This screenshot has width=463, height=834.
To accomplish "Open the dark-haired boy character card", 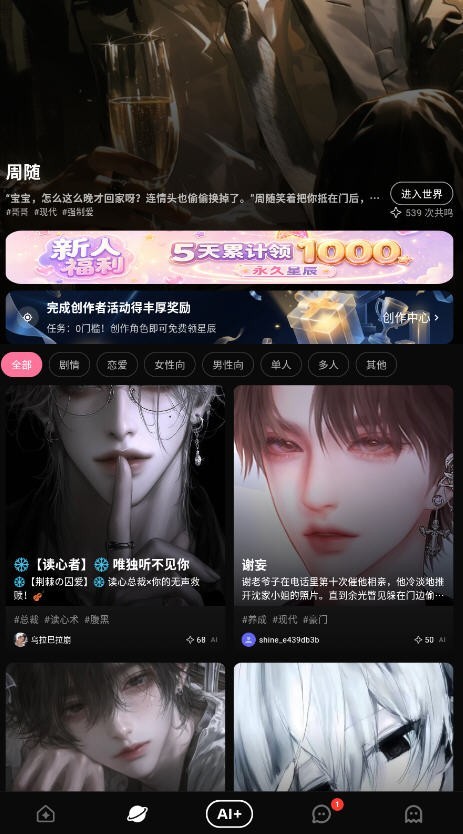I will pos(115,727).
